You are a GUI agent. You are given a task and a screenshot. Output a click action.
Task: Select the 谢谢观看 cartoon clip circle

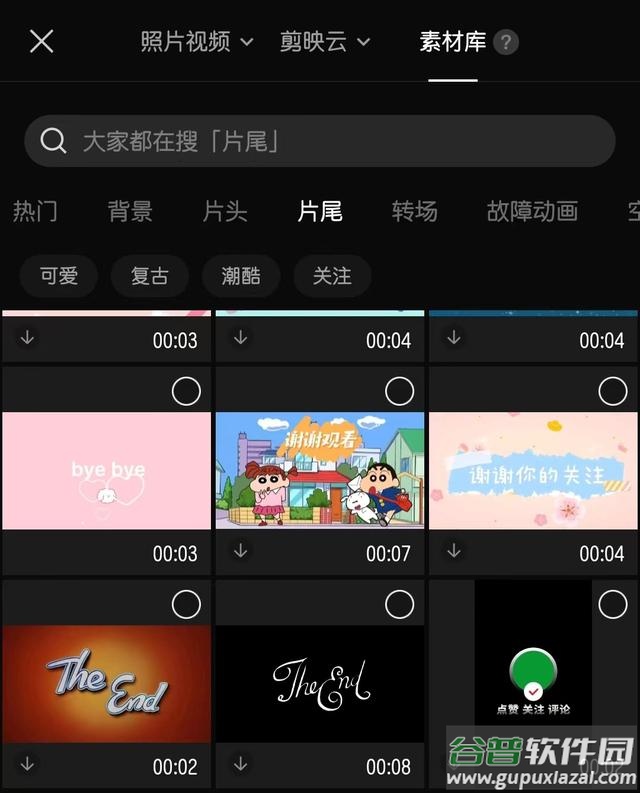399,391
